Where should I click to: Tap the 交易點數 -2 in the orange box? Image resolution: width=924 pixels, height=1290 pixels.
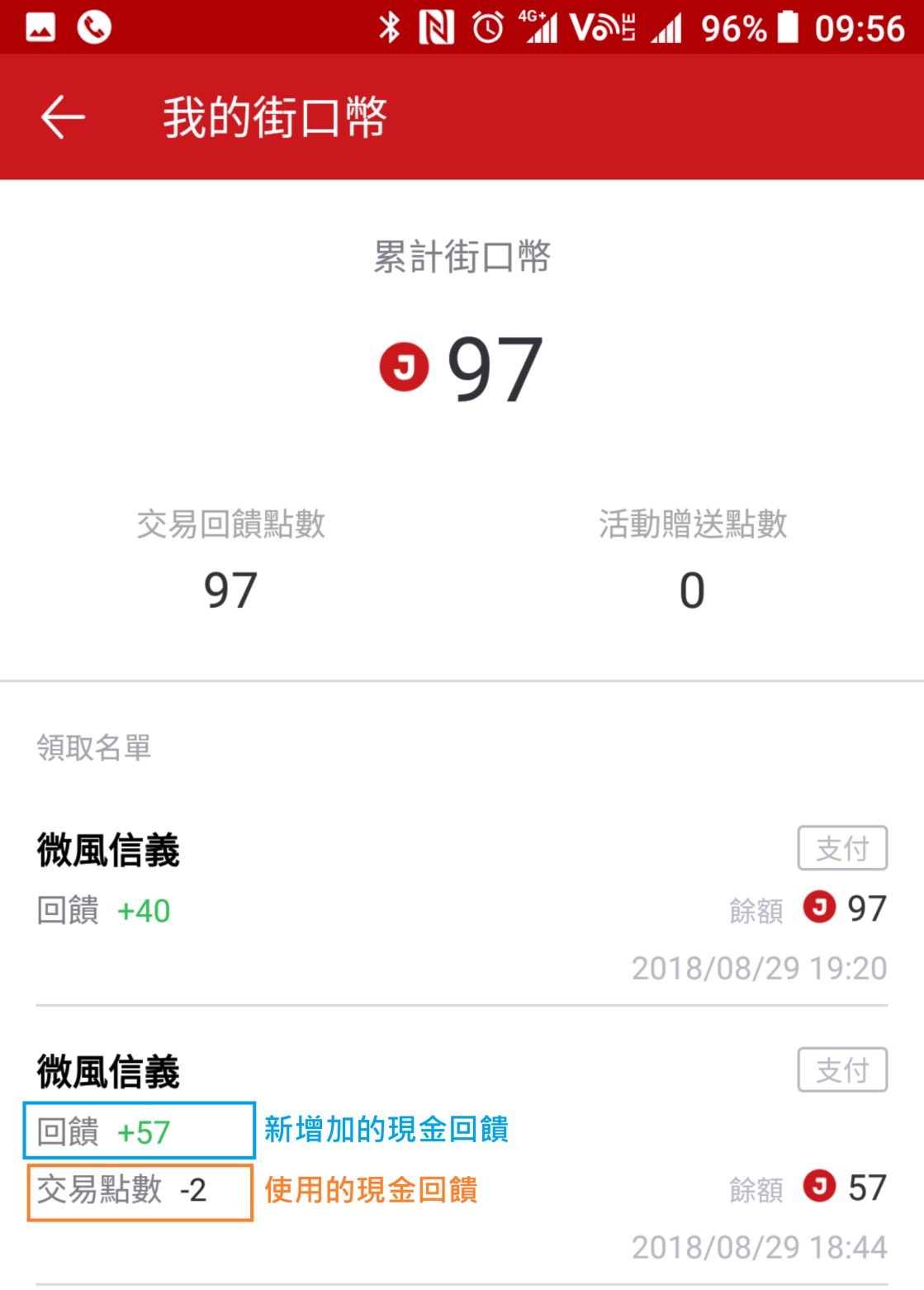(x=138, y=1191)
